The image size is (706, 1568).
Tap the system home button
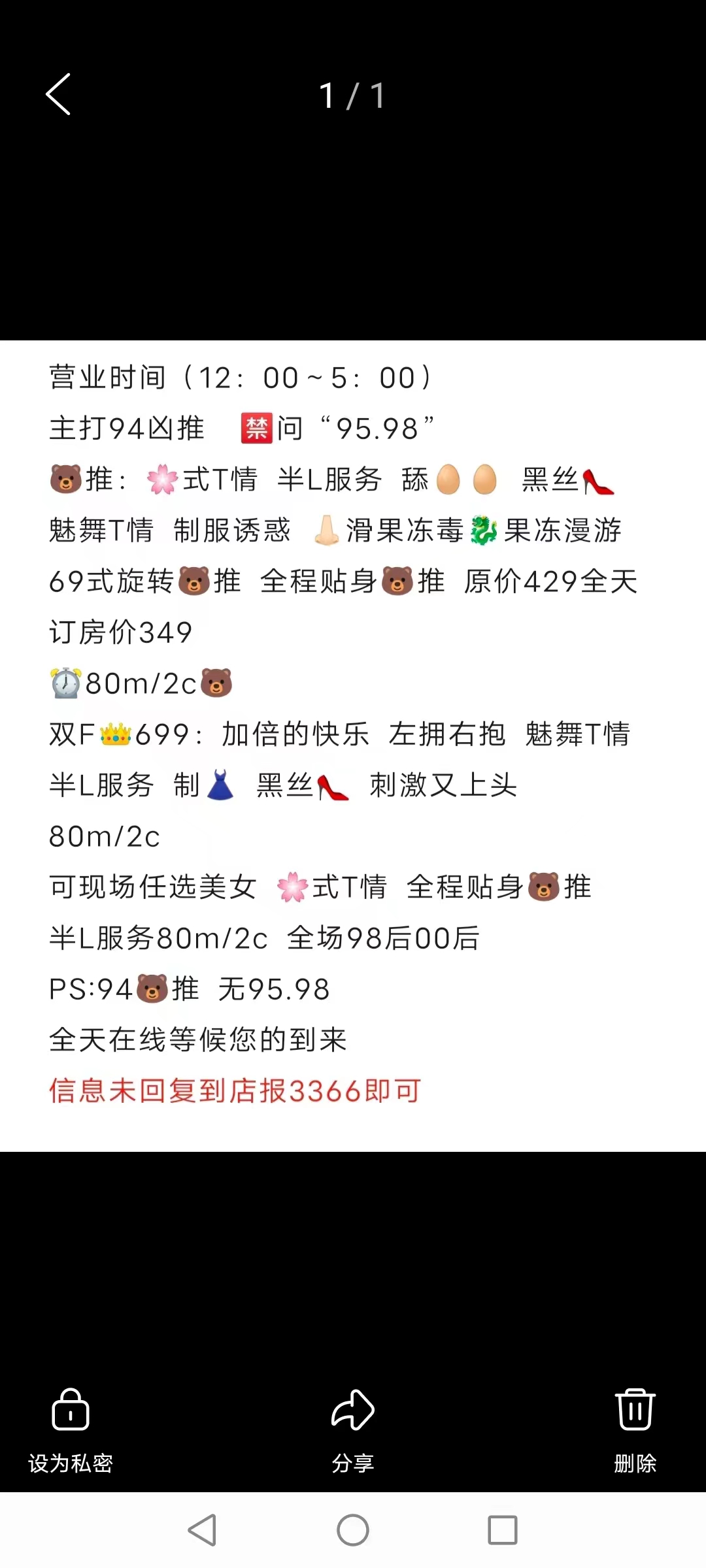[x=353, y=1530]
